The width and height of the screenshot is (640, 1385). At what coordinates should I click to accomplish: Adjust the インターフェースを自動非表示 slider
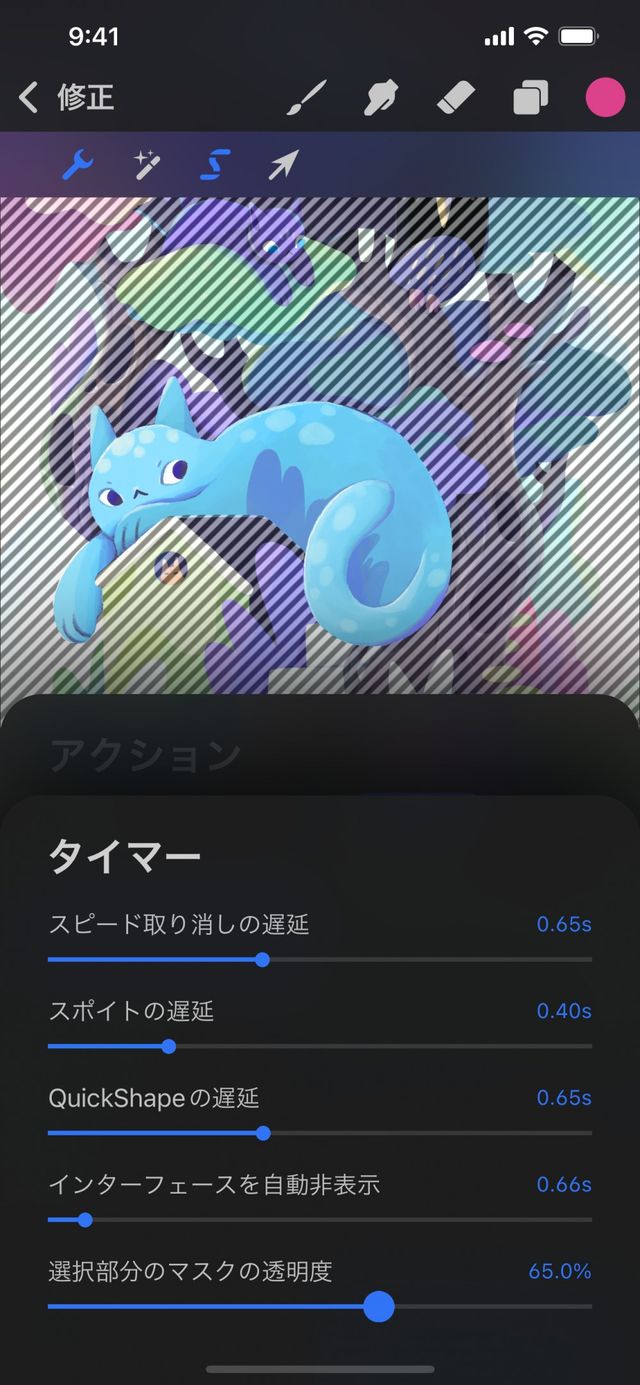coord(85,1220)
